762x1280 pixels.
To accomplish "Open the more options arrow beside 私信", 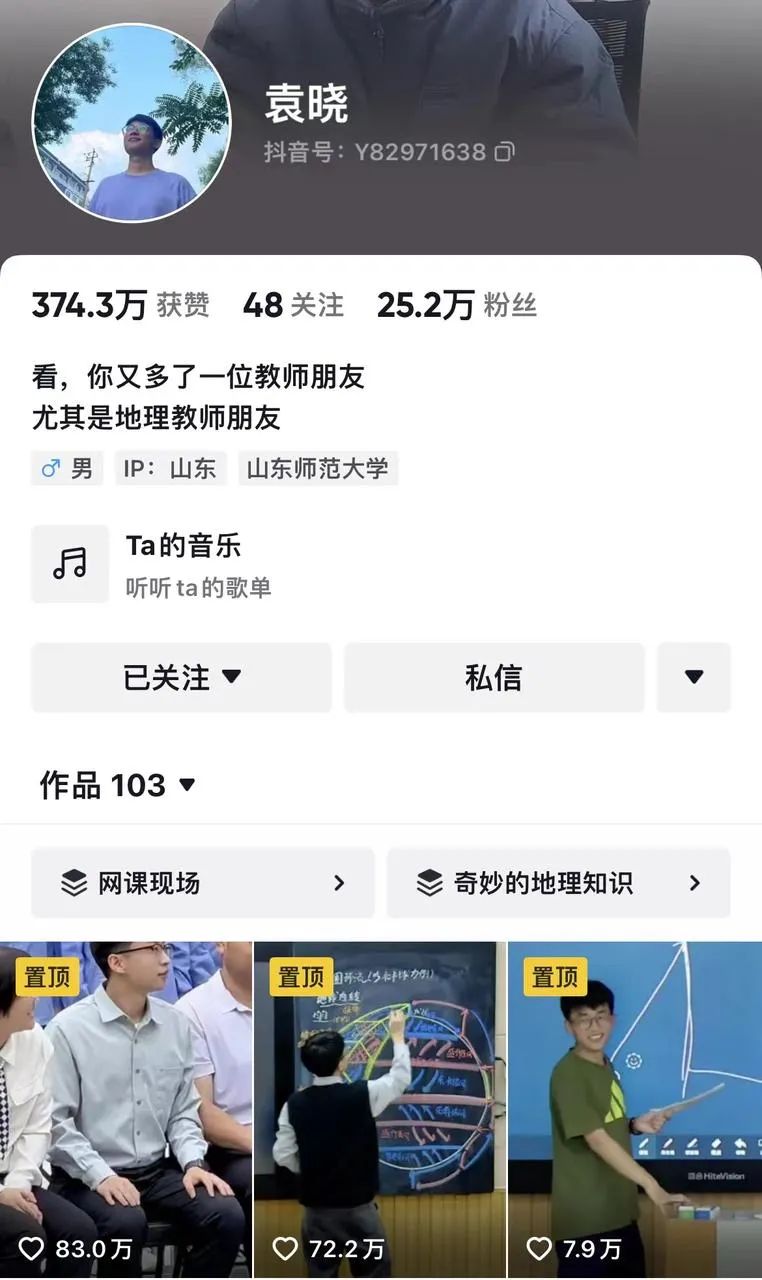I will (694, 677).
